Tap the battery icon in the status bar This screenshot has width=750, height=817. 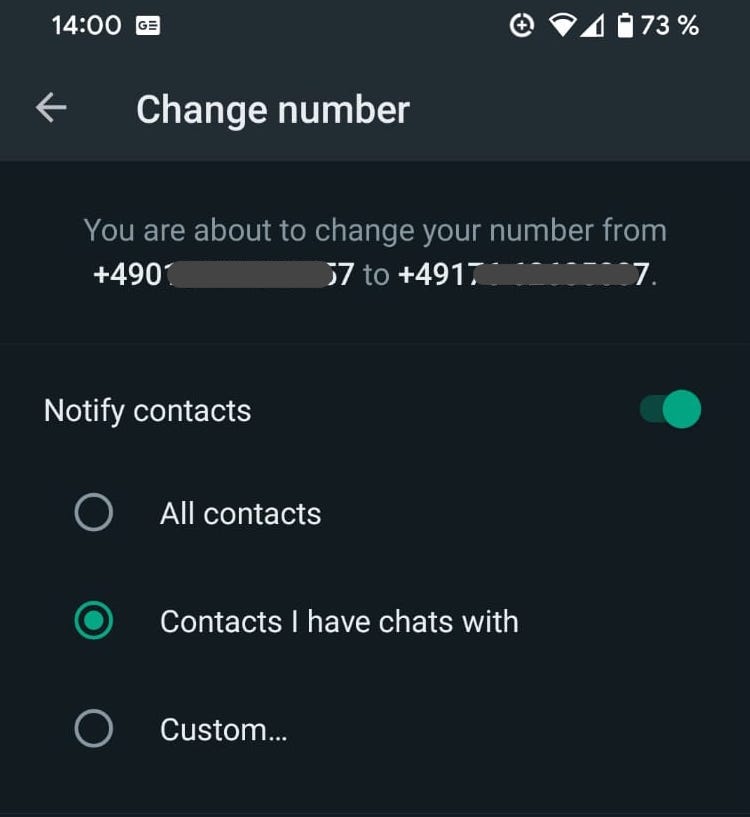coord(628,26)
